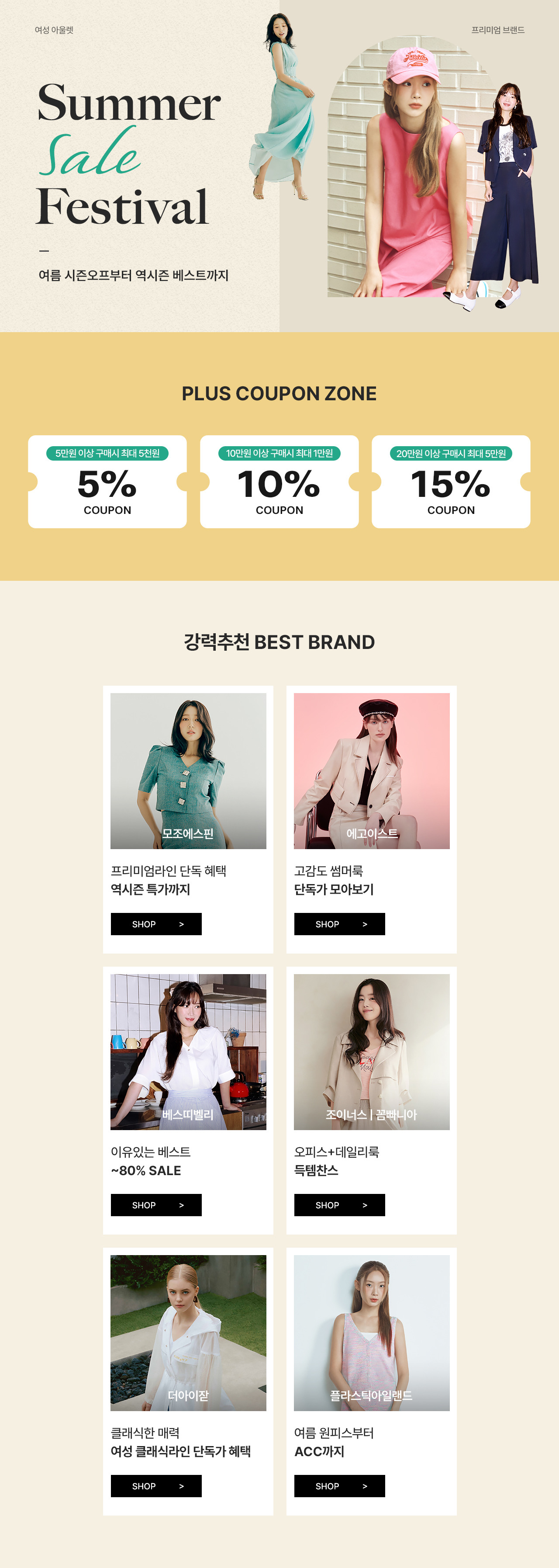
Task: Download the 5% coupon
Action: point(107,482)
